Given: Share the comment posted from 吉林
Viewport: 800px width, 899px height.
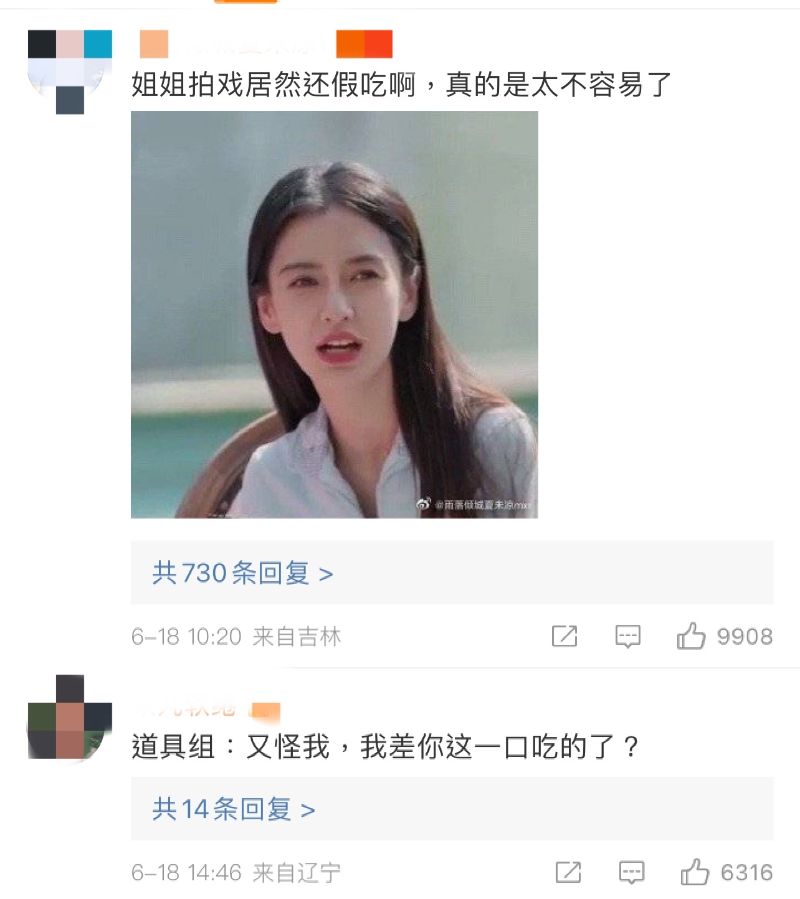Looking at the screenshot, I should tap(565, 636).
